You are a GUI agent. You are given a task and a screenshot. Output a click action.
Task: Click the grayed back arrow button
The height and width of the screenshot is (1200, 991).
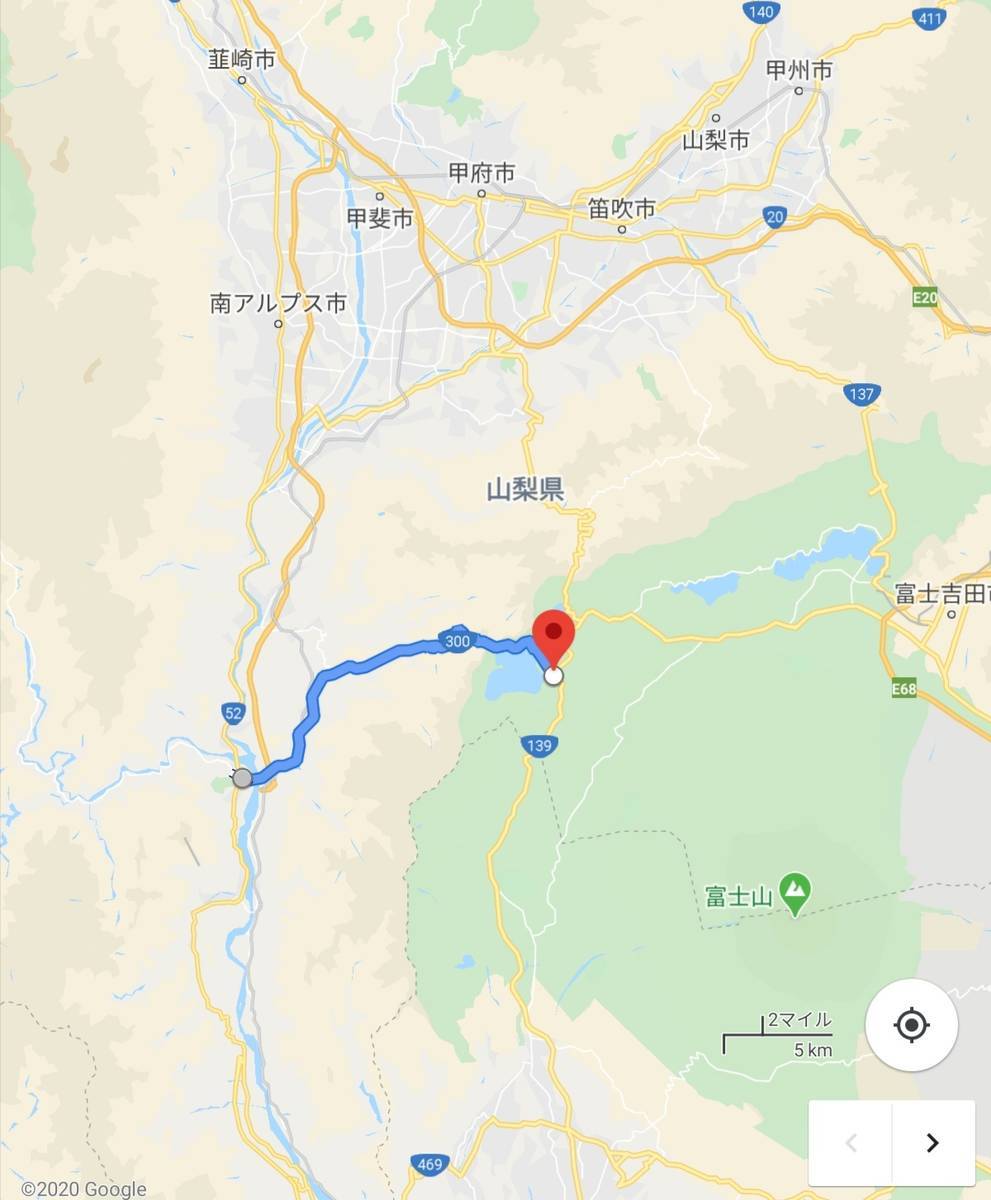pyautogui.click(x=851, y=1142)
